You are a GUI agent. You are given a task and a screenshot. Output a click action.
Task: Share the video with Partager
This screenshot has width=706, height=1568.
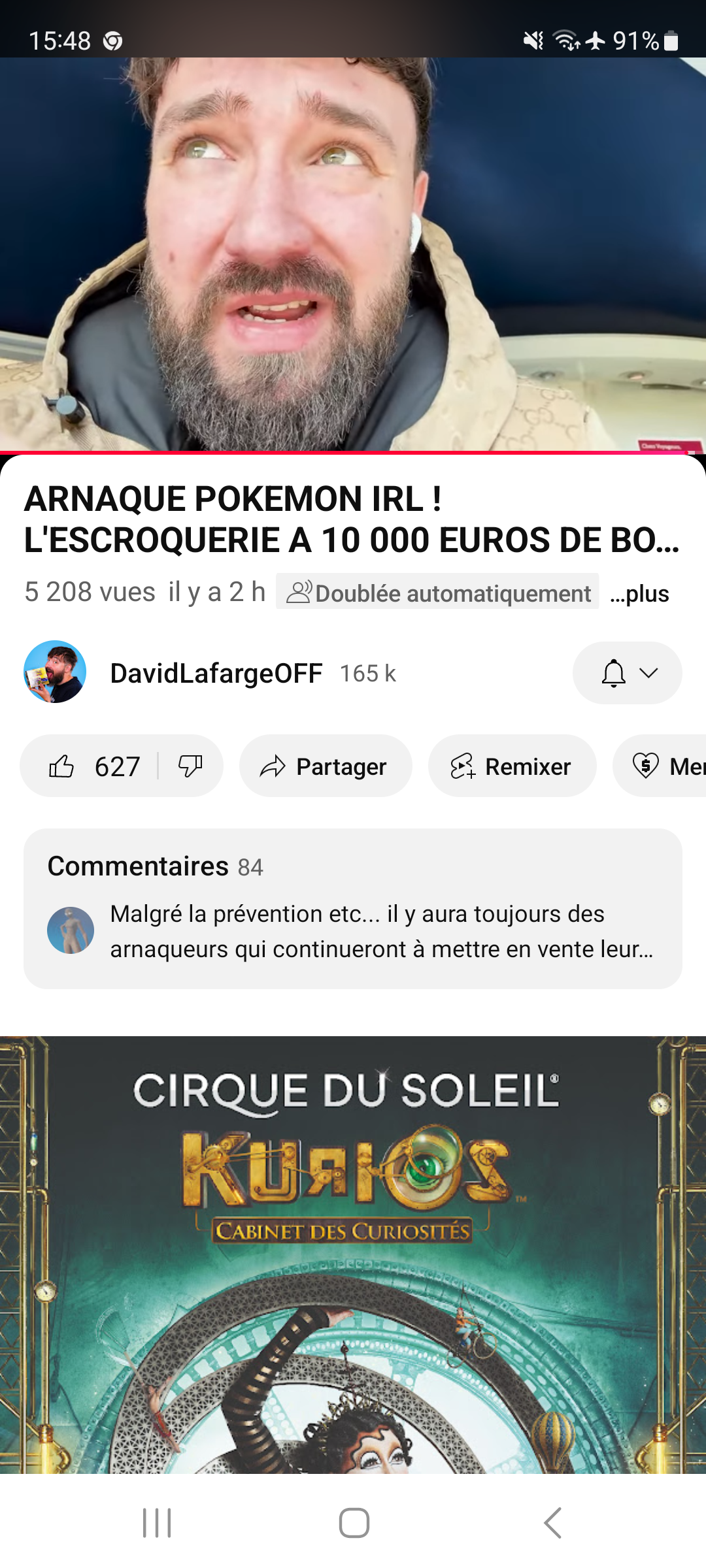click(x=326, y=766)
